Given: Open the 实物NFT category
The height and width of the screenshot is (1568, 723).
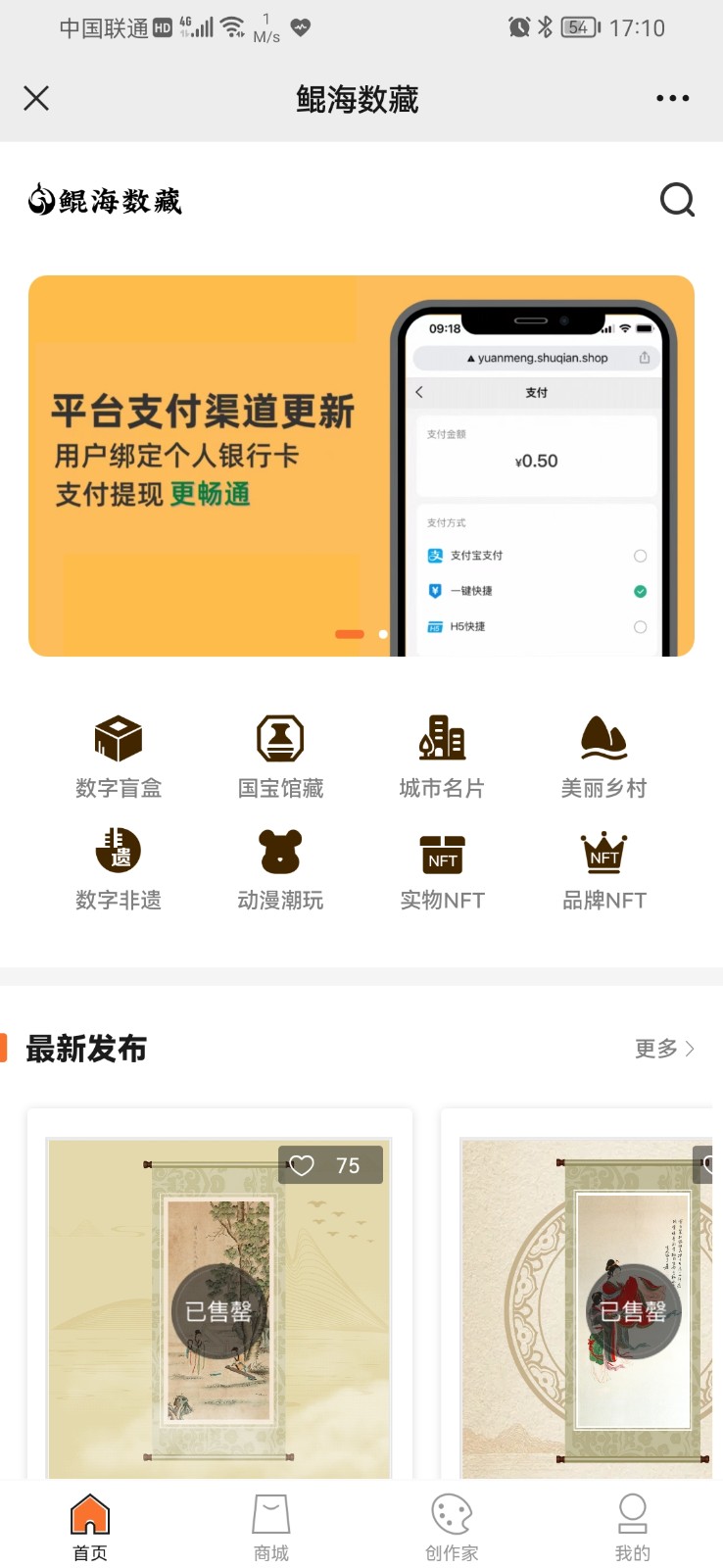Looking at the screenshot, I should pyautogui.click(x=442, y=868).
